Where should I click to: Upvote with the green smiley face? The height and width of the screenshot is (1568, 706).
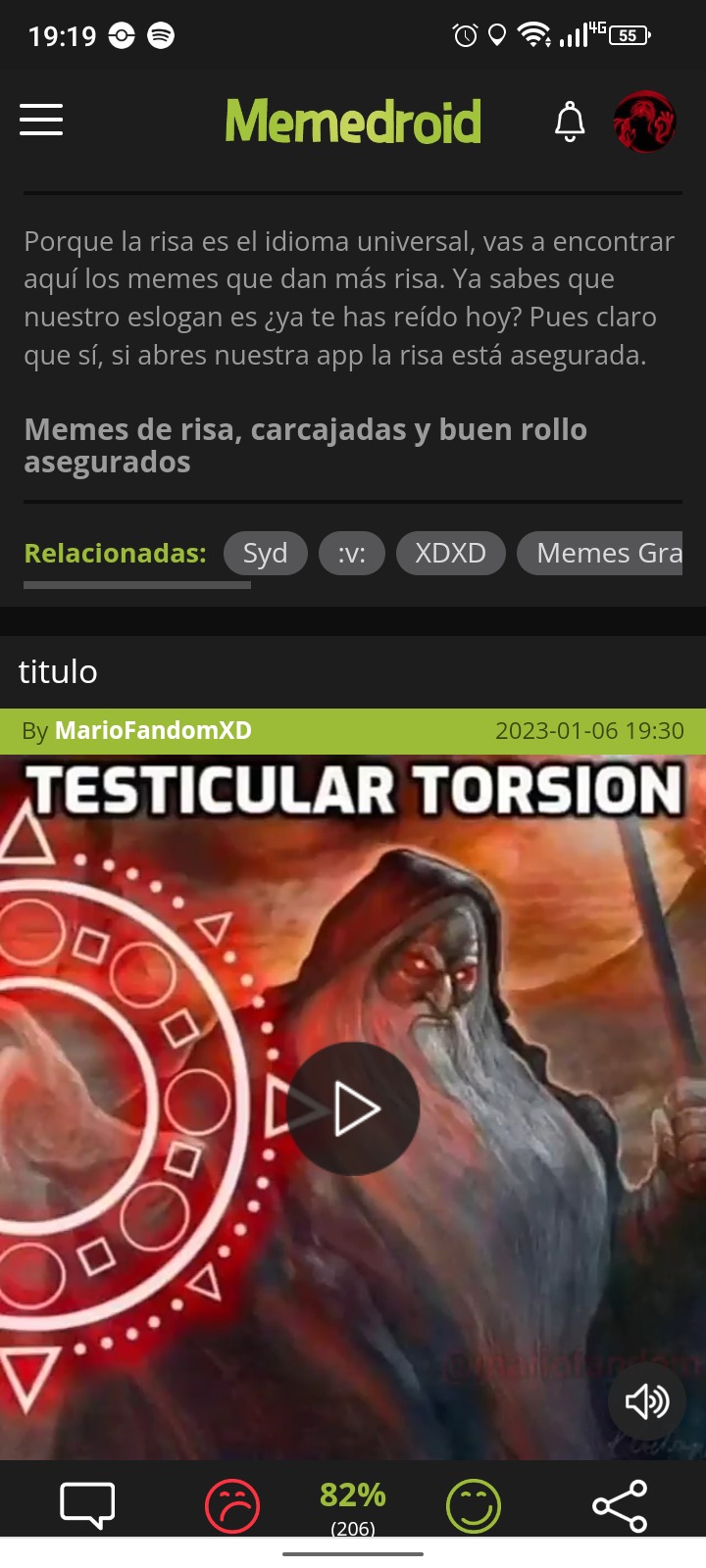474,1506
